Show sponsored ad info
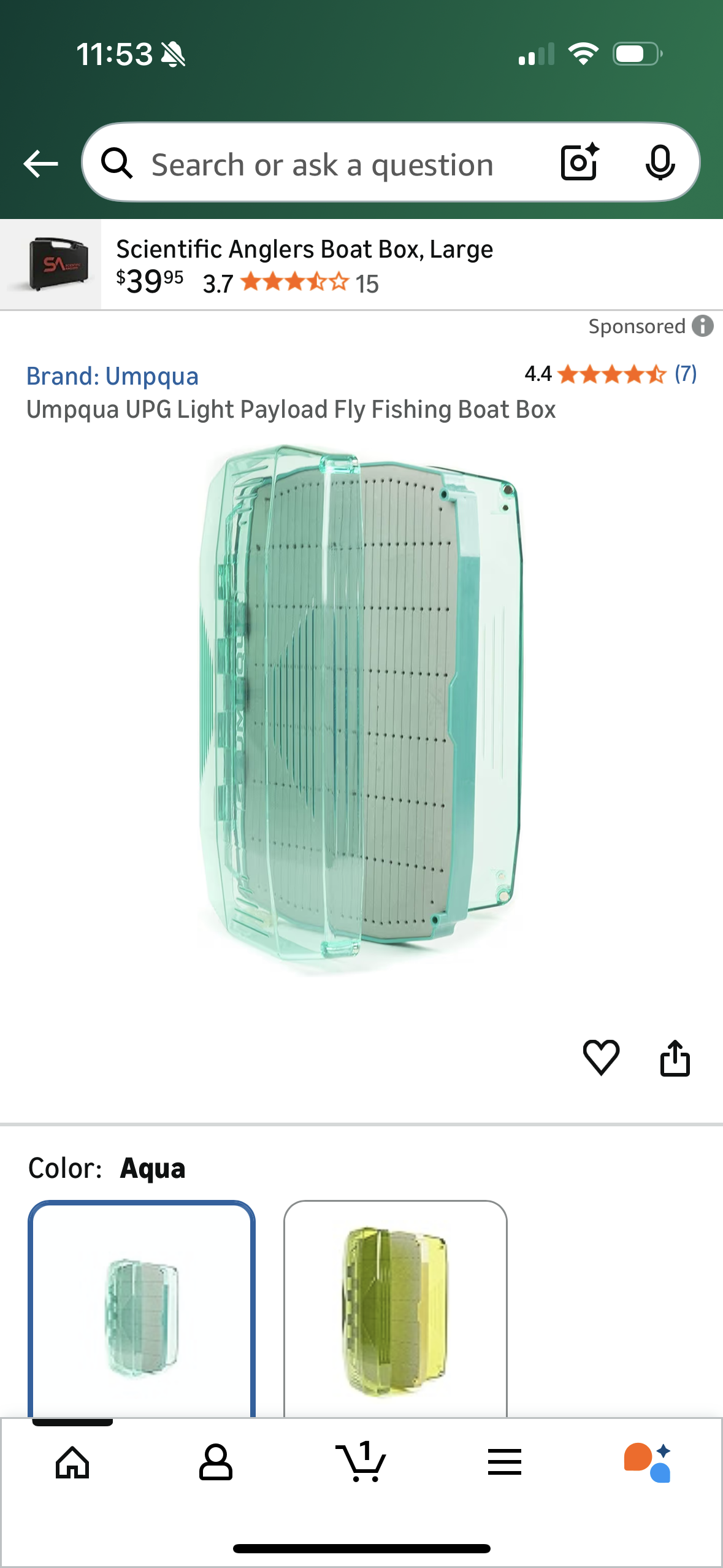Screen dimensions: 723x1568 pos(703,326)
